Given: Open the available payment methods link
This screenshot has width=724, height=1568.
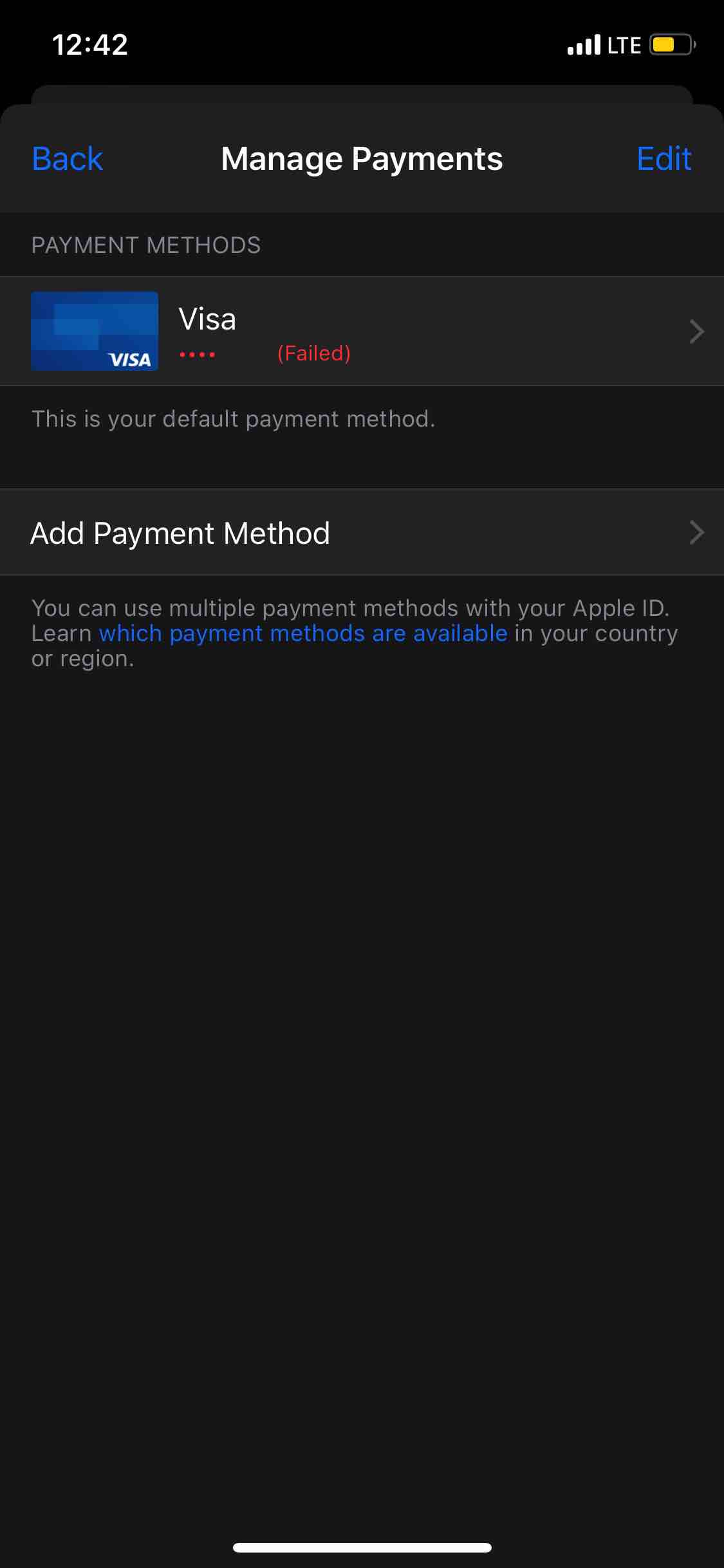Looking at the screenshot, I should [303, 633].
